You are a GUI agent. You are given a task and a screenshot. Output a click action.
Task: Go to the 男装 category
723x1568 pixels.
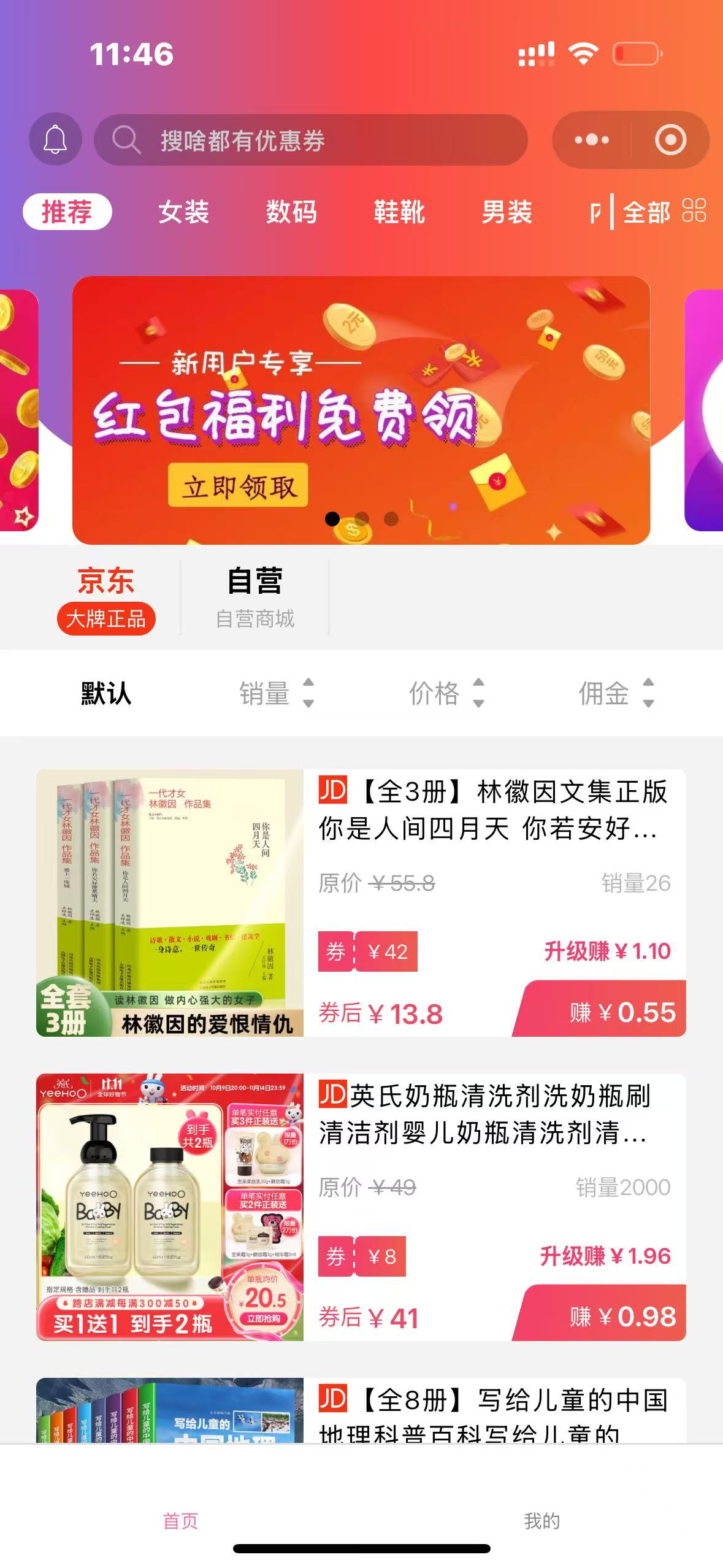point(507,212)
